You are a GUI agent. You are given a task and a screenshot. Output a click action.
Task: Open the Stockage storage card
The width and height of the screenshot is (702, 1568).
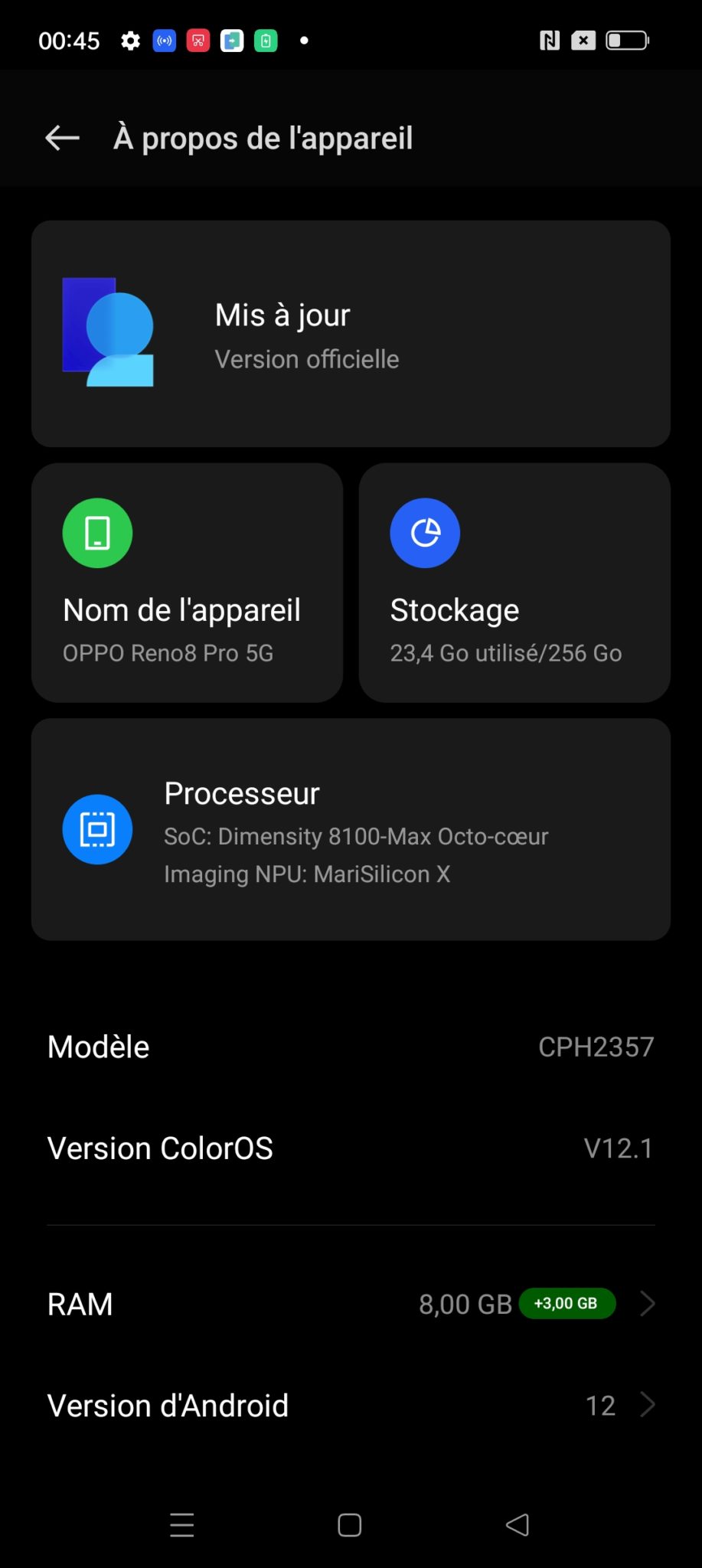pyautogui.click(x=514, y=583)
